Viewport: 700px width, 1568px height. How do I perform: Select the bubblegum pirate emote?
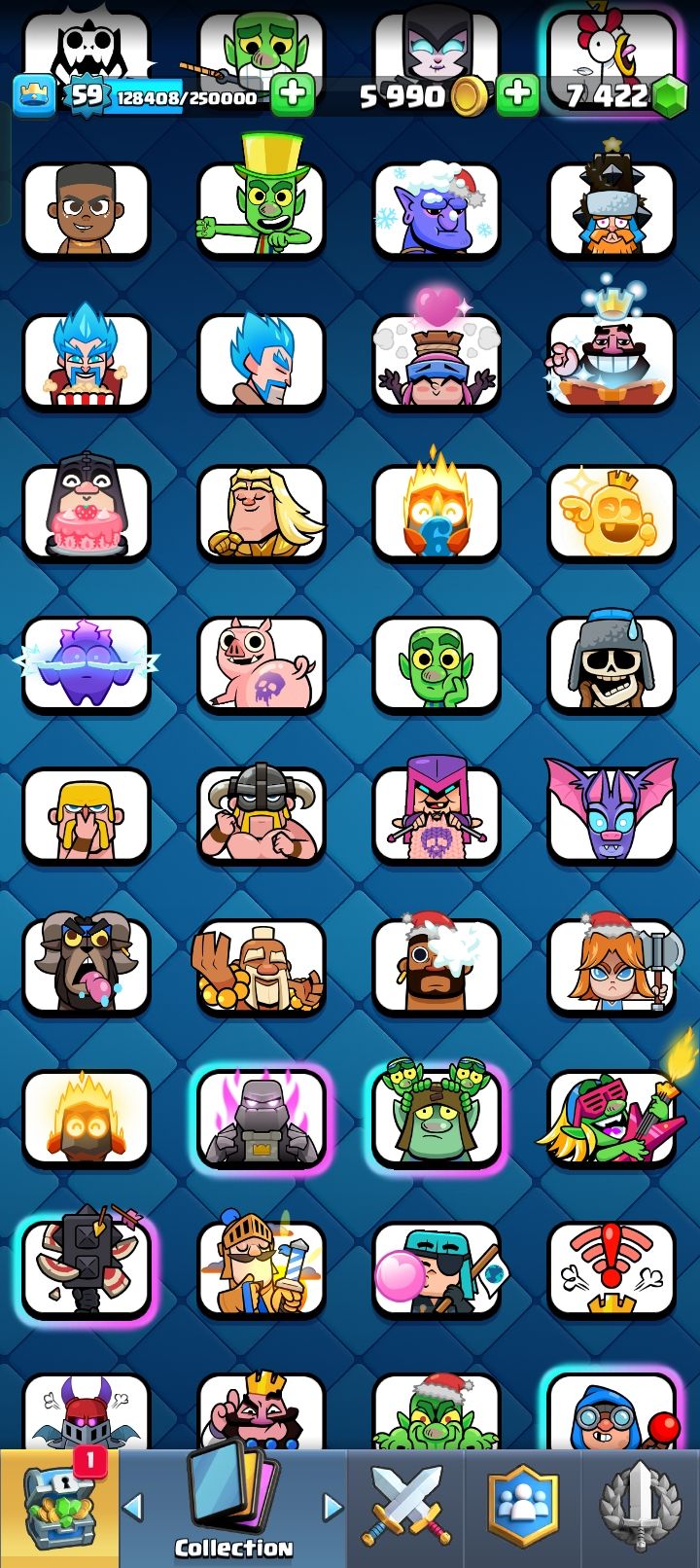pyautogui.click(x=436, y=1269)
